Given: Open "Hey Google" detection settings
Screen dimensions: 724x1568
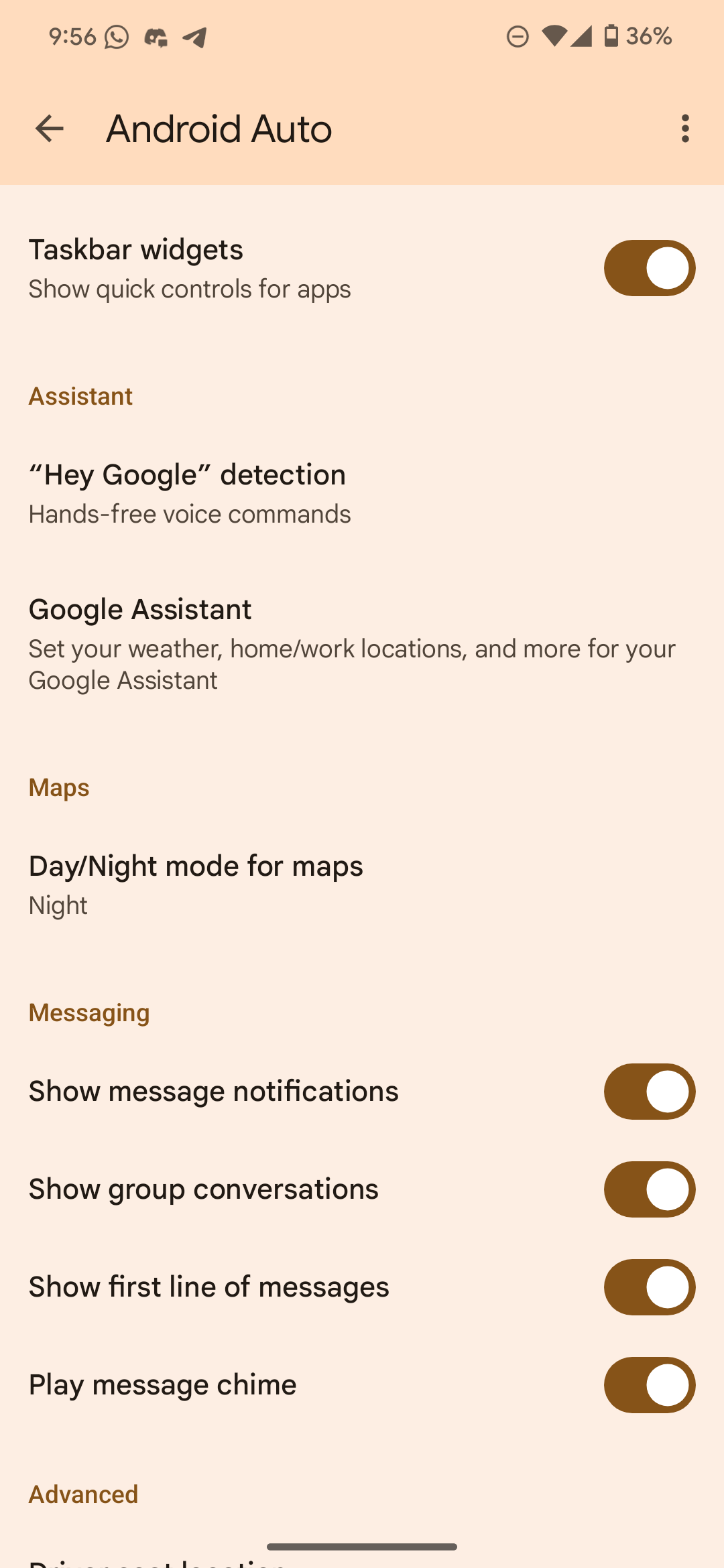Looking at the screenshot, I should (188, 493).
